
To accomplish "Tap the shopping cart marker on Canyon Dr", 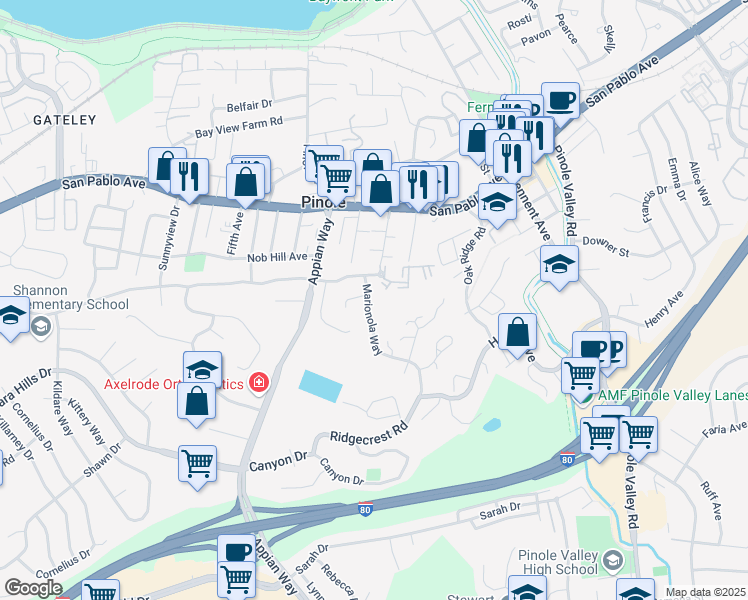I will pos(198,463).
